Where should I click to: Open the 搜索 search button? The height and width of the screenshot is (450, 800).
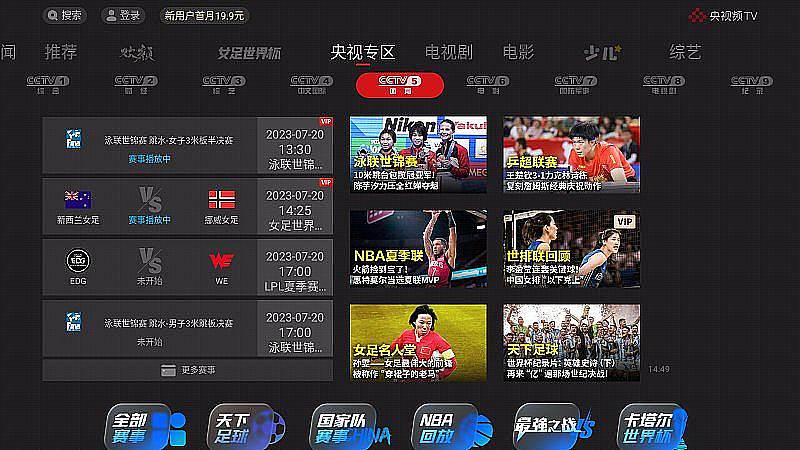pyautogui.click(x=66, y=16)
